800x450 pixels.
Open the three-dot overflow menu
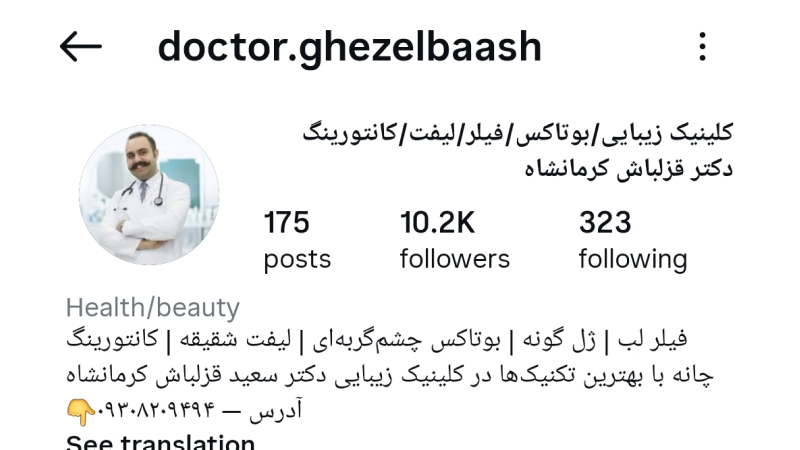(703, 46)
